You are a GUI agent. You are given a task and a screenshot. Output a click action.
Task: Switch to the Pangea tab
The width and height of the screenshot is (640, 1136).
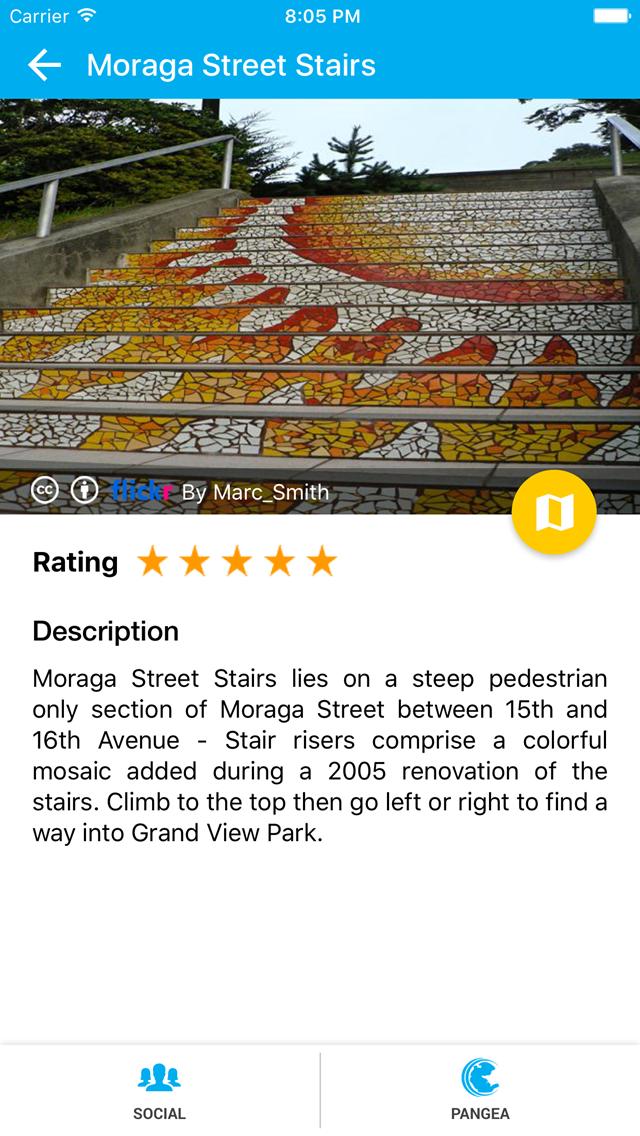pos(480,1090)
